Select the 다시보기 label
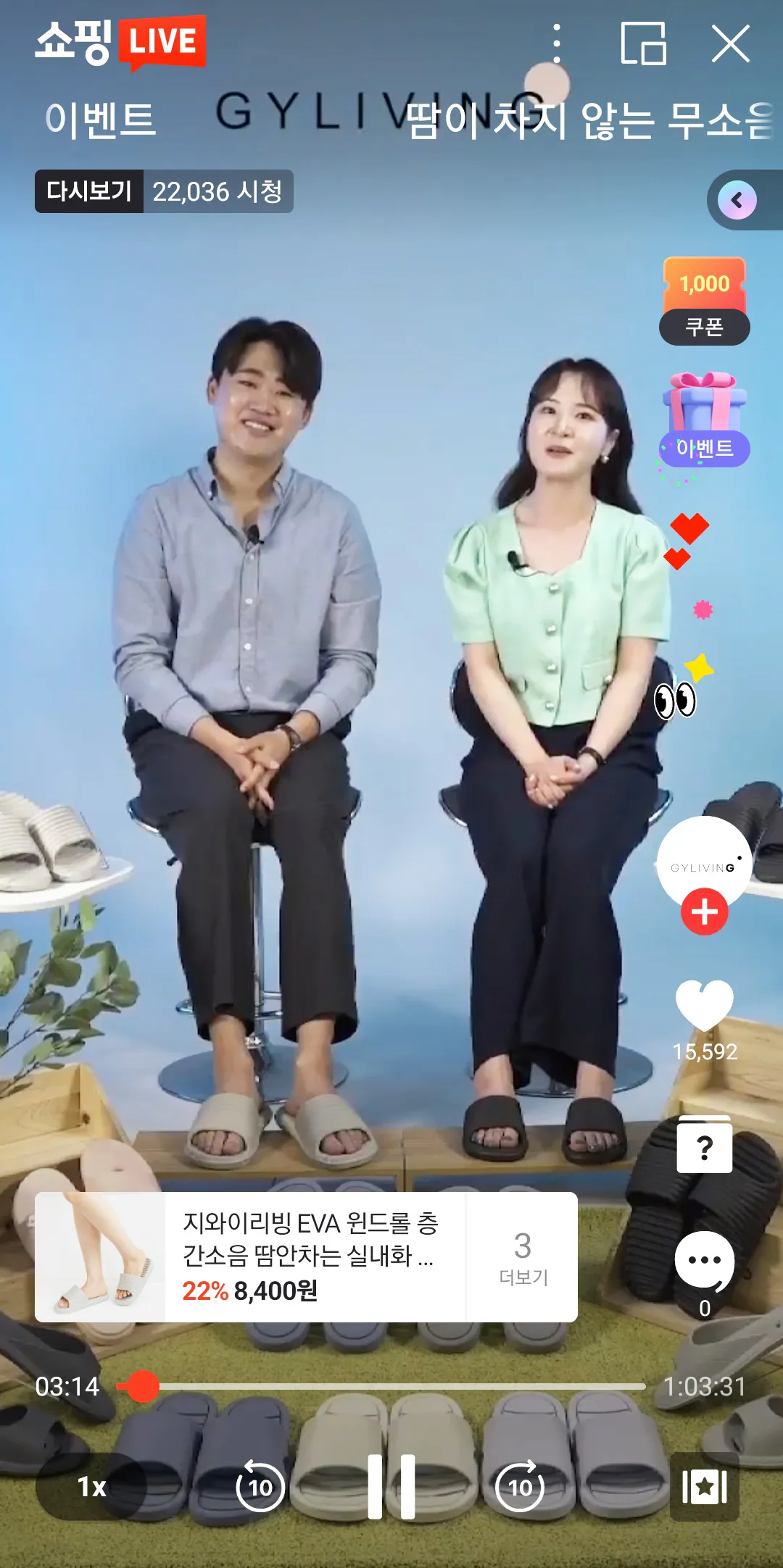Screen dimensions: 783x1568 click(x=87, y=191)
